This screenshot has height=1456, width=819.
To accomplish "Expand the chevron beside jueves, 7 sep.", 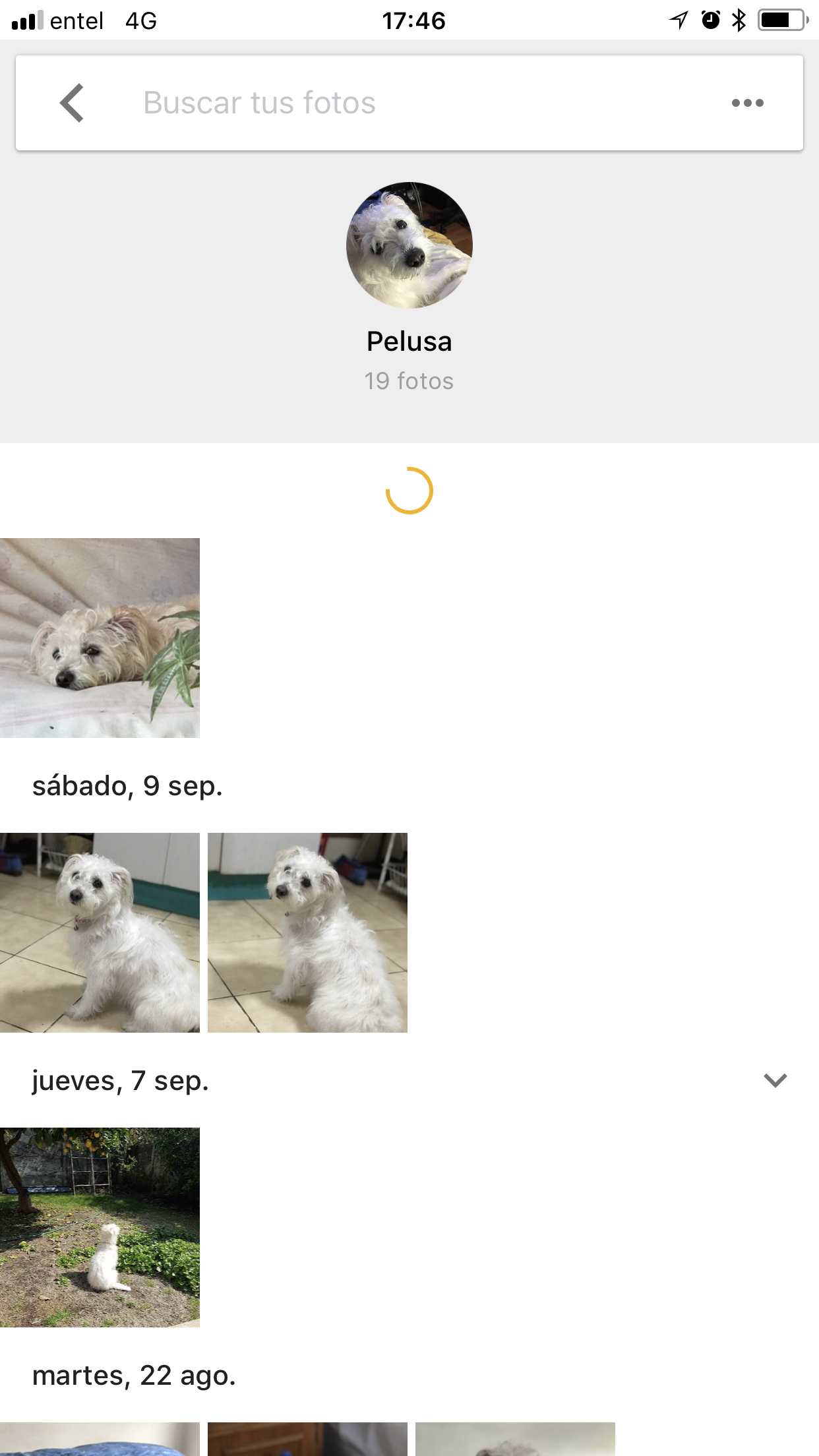I will point(775,1080).
